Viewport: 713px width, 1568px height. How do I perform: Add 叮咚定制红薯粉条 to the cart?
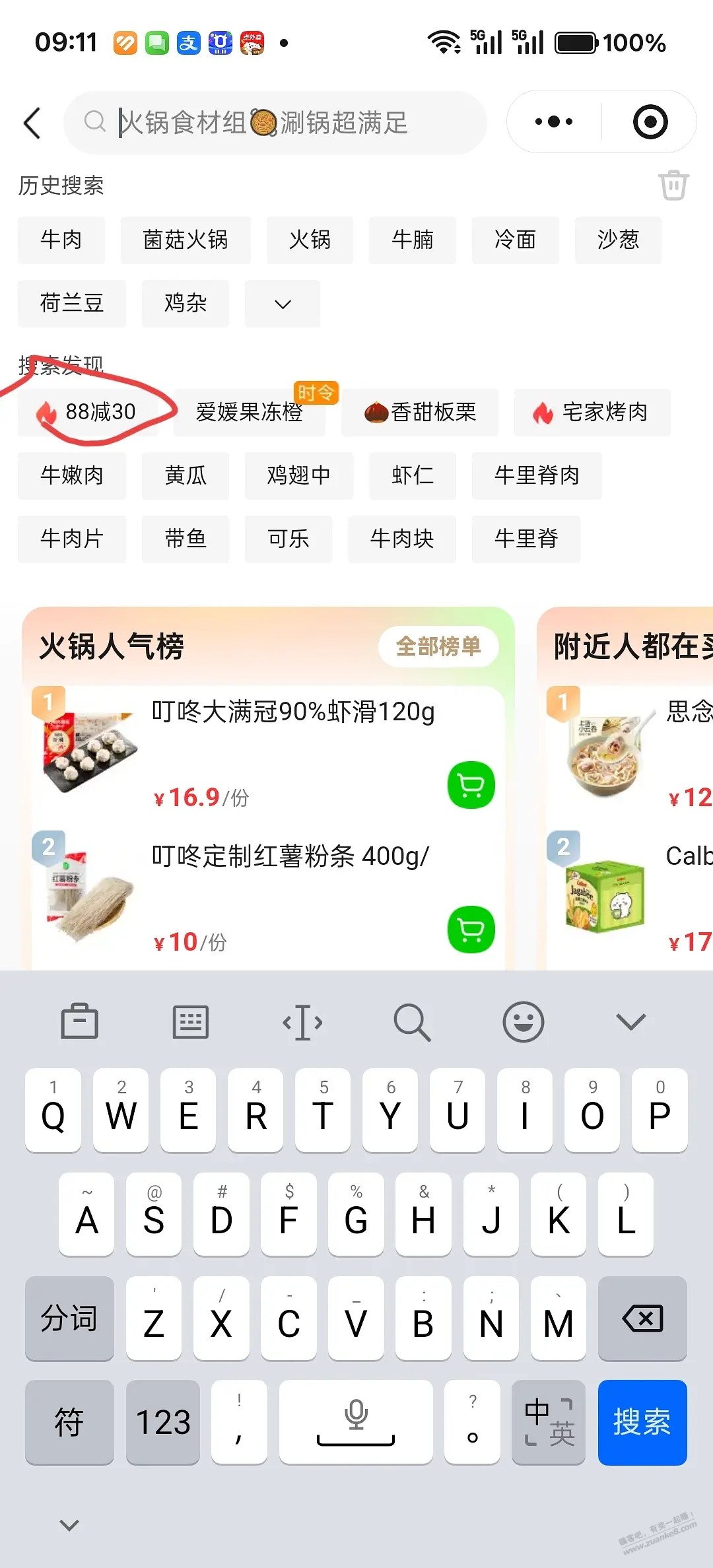click(471, 930)
